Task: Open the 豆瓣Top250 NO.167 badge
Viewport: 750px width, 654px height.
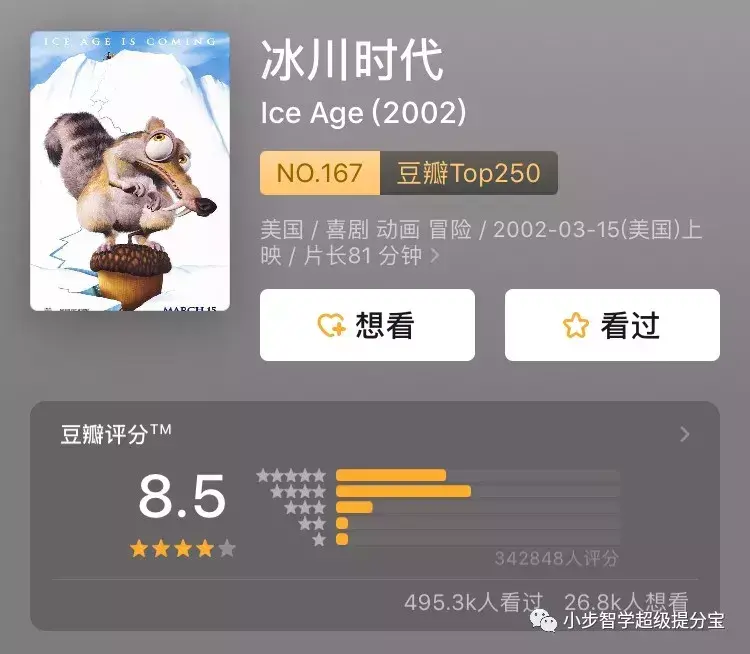Action: coord(408,173)
